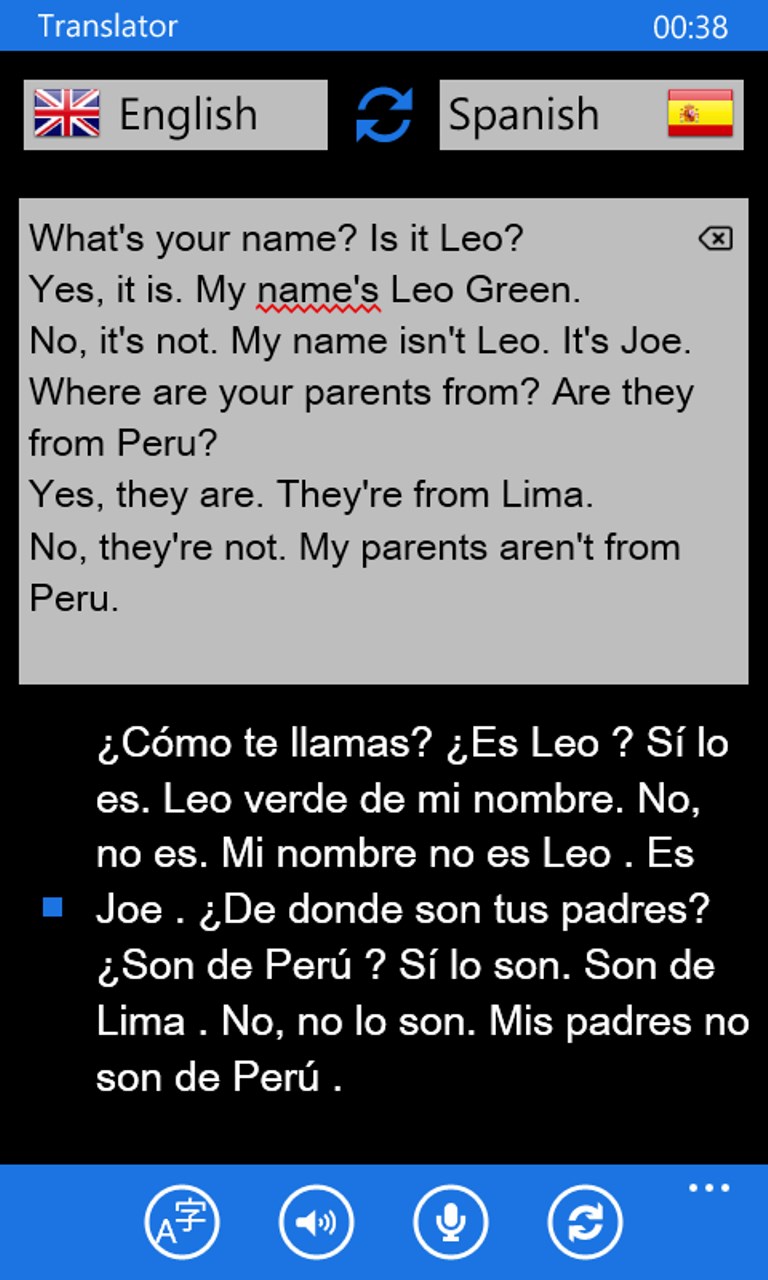
Task: Swap languages with the blue arrows icon
Action: pos(384,115)
